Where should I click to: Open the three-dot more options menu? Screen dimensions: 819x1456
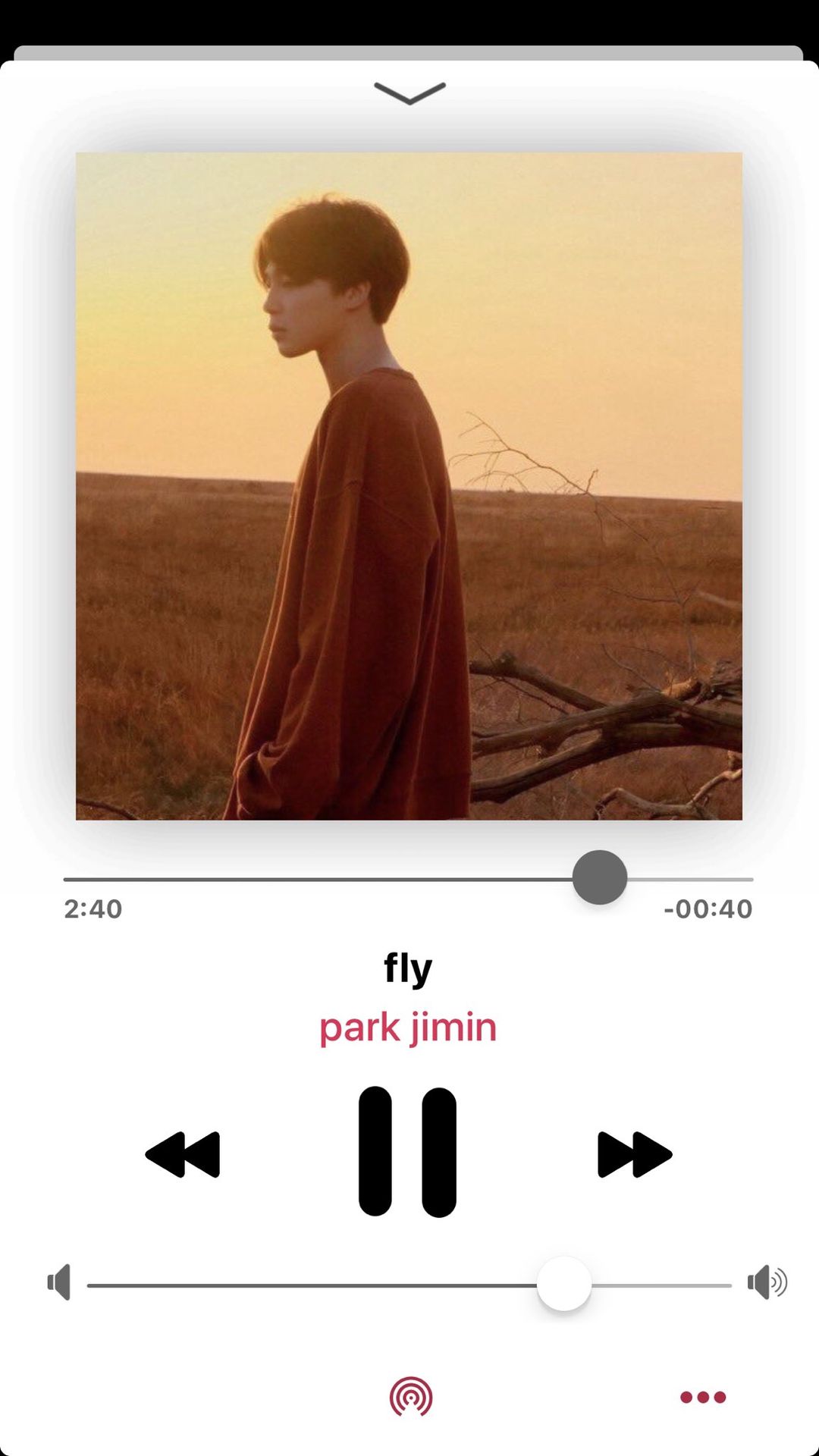pyautogui.click(x=703, y=1397)
